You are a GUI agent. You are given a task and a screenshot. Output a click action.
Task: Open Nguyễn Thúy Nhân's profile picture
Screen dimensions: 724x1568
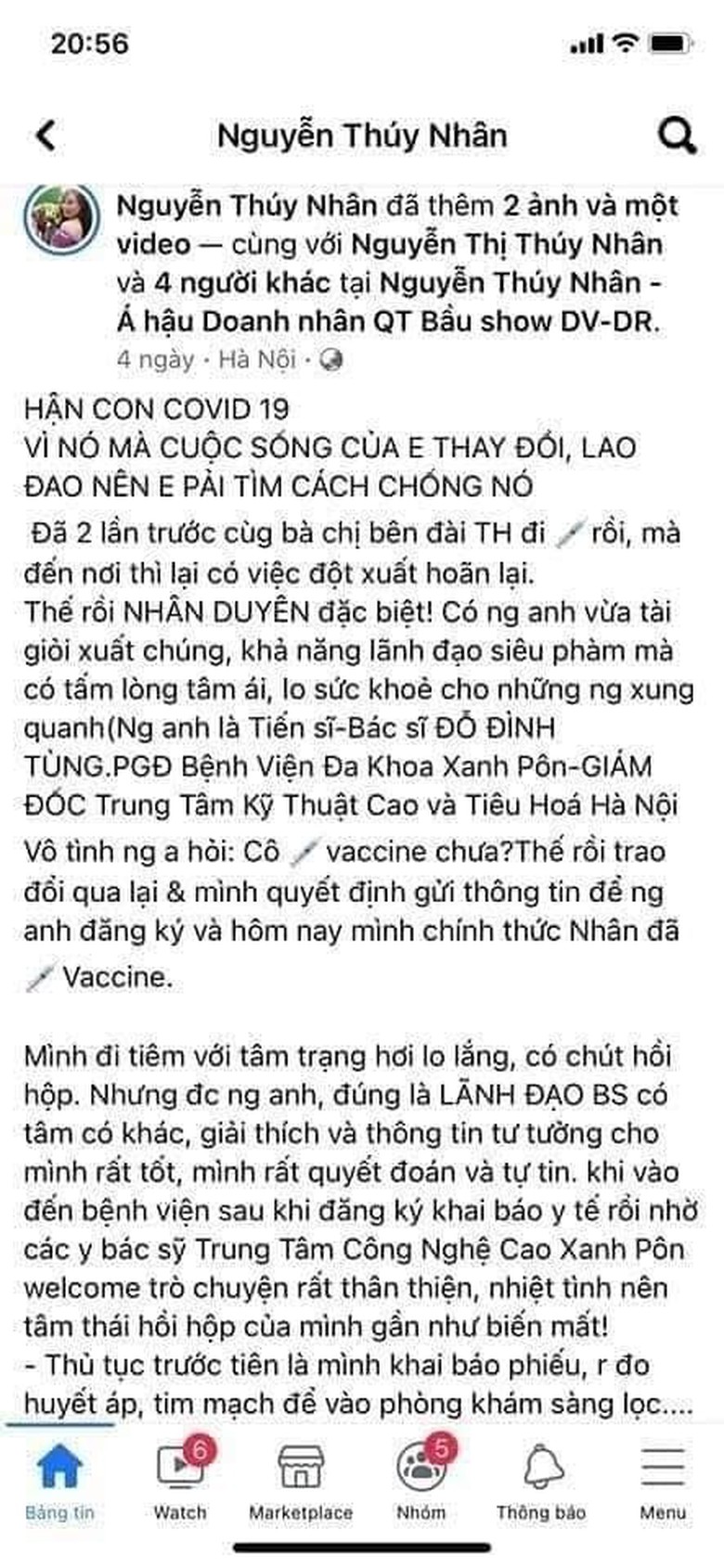pyautogui.click(x=61, y=218)
